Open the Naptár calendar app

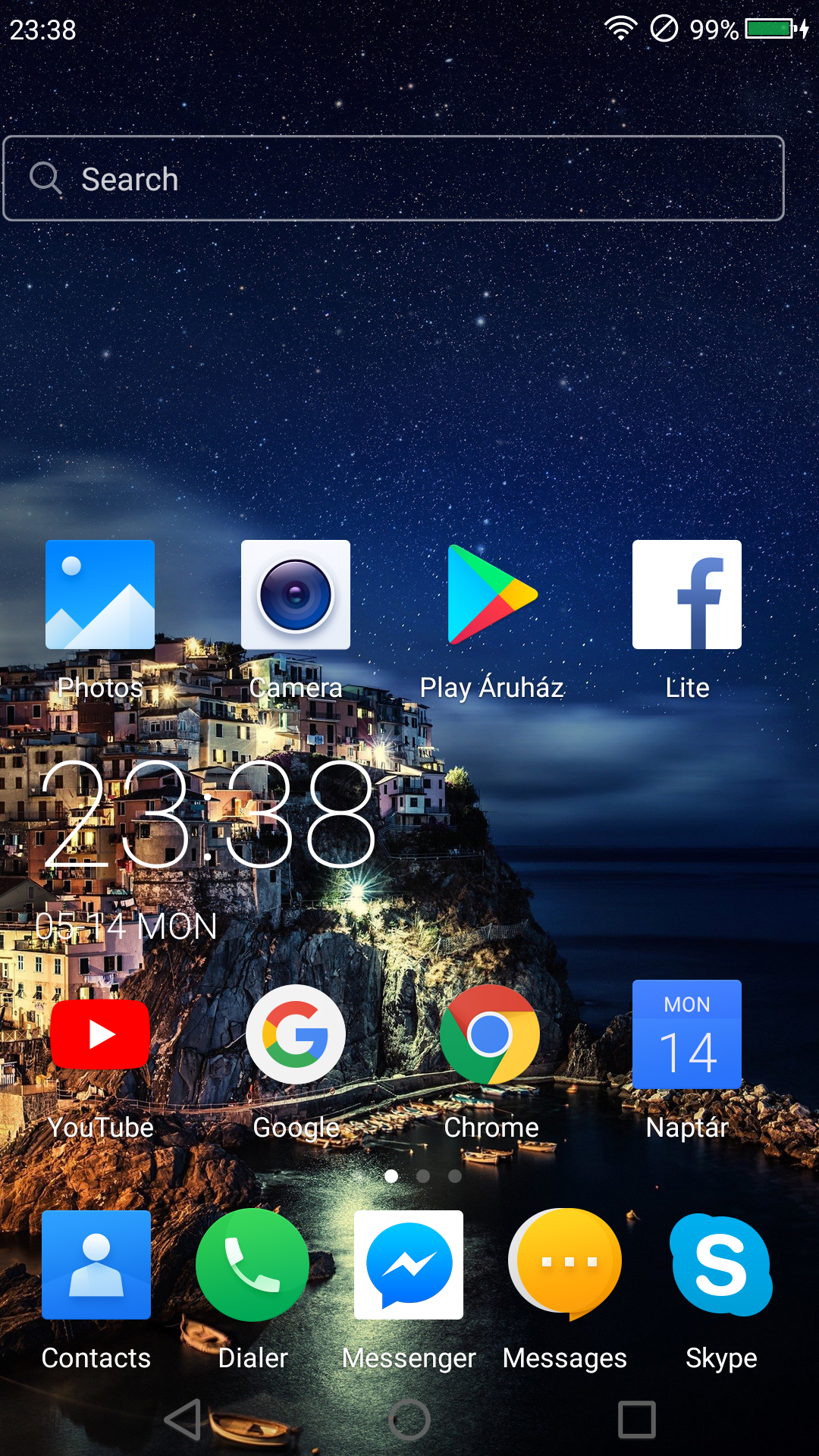[687, 1034]
